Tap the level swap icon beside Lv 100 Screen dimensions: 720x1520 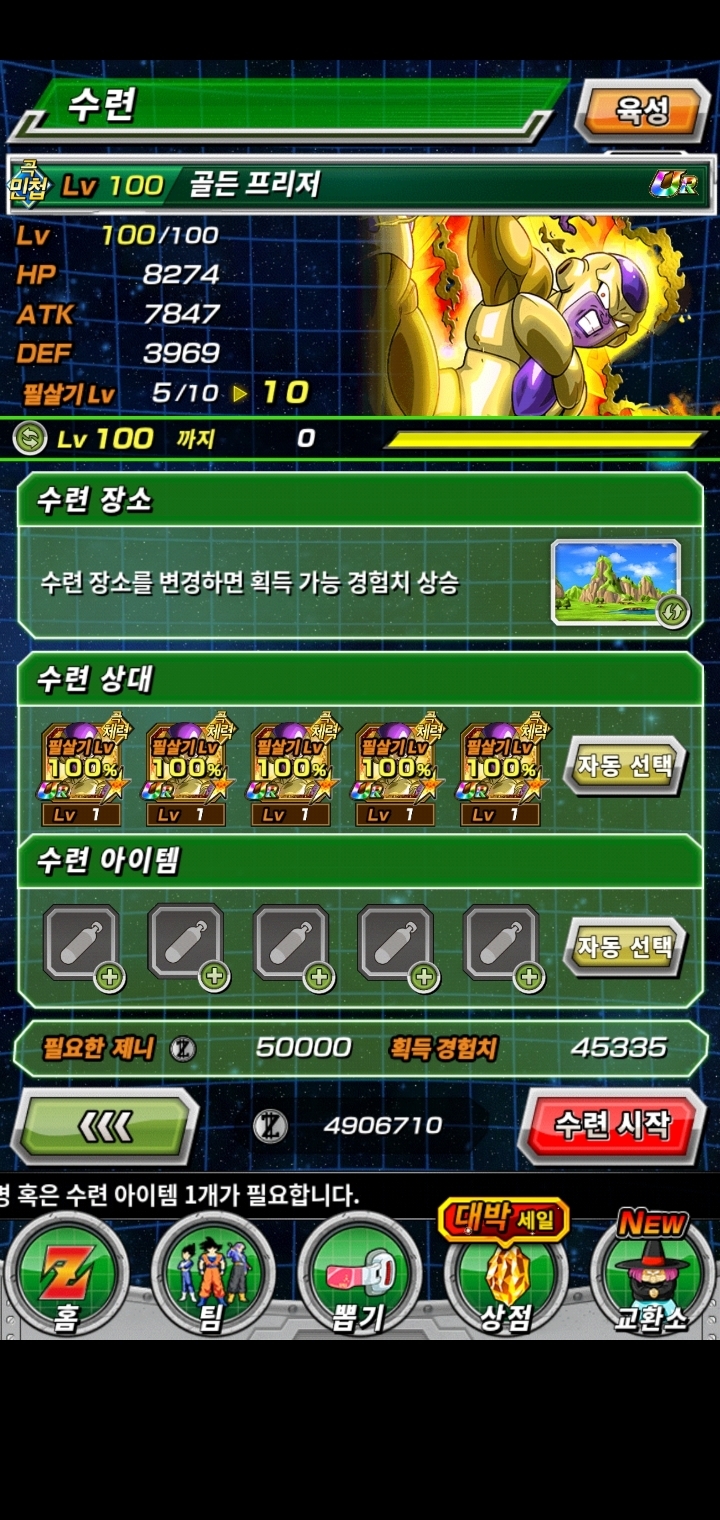pyautogui.click(x=30, y=438)
